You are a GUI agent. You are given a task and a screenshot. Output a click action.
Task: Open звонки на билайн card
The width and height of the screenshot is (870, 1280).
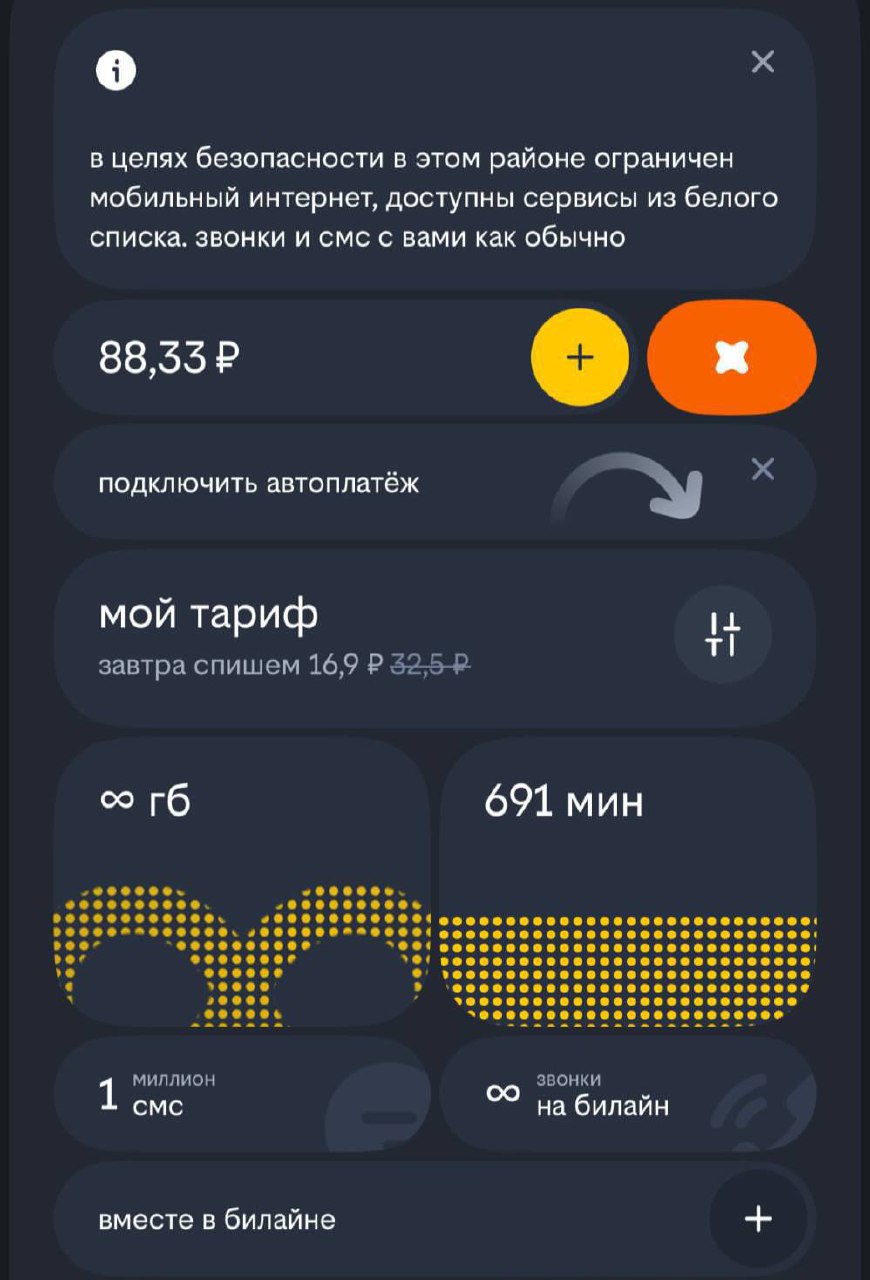point(628,1094)
